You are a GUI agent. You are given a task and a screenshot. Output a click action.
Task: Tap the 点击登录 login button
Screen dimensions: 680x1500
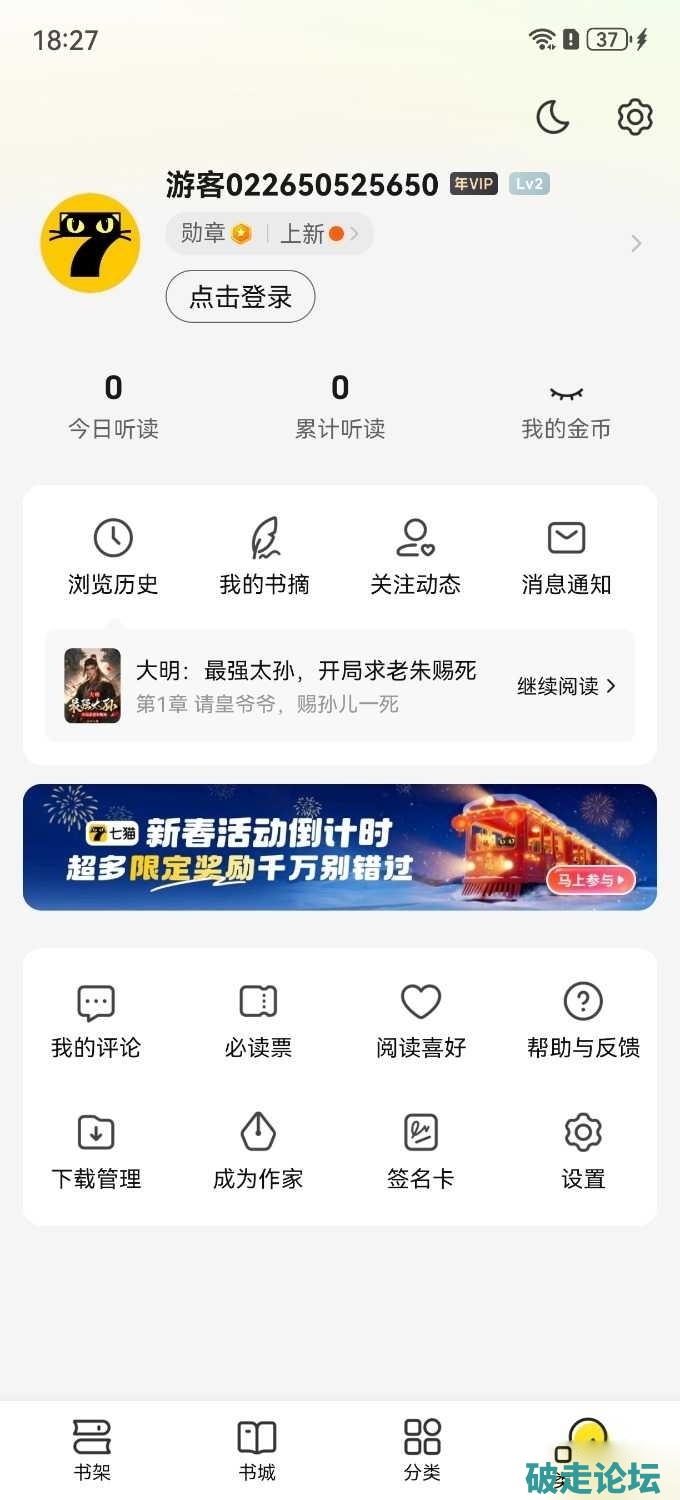[240, 296]
